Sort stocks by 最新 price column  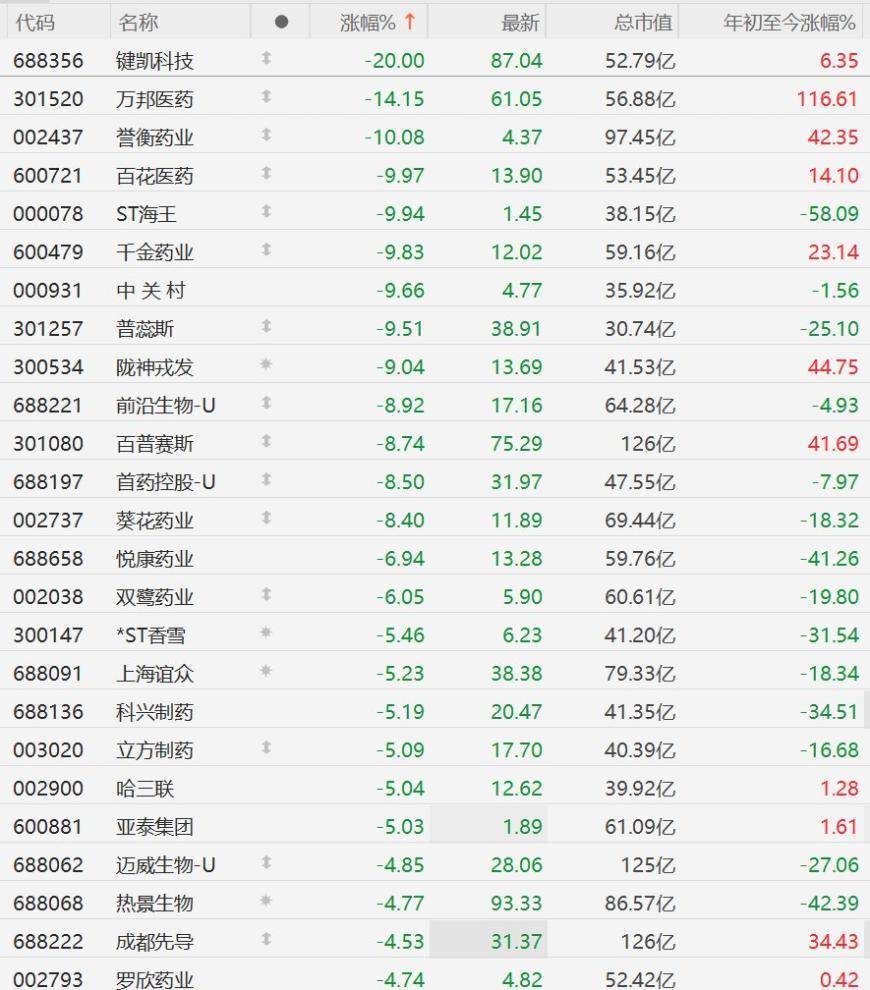[520, 23]
